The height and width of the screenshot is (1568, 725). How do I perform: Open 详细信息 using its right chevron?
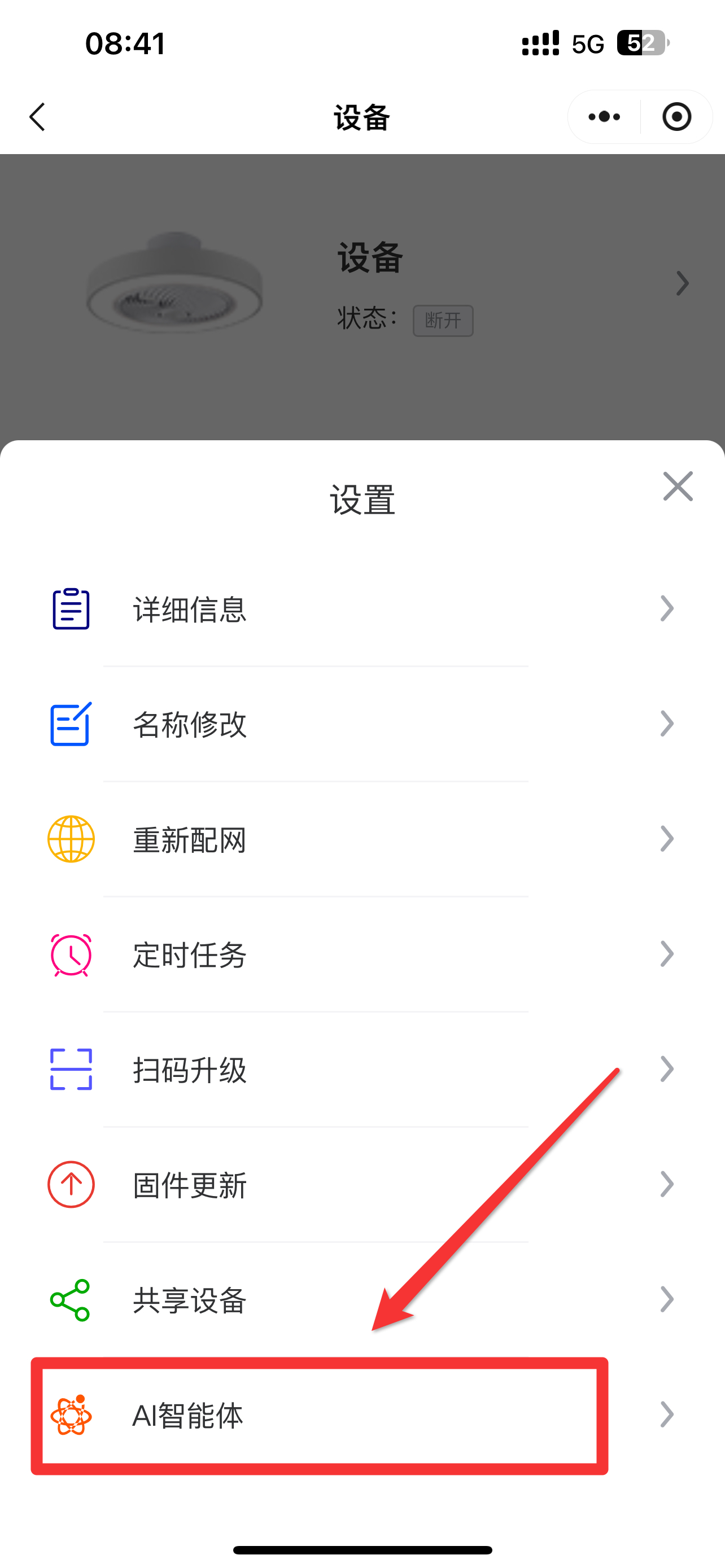pyautogui.click(x=667, y=607)
